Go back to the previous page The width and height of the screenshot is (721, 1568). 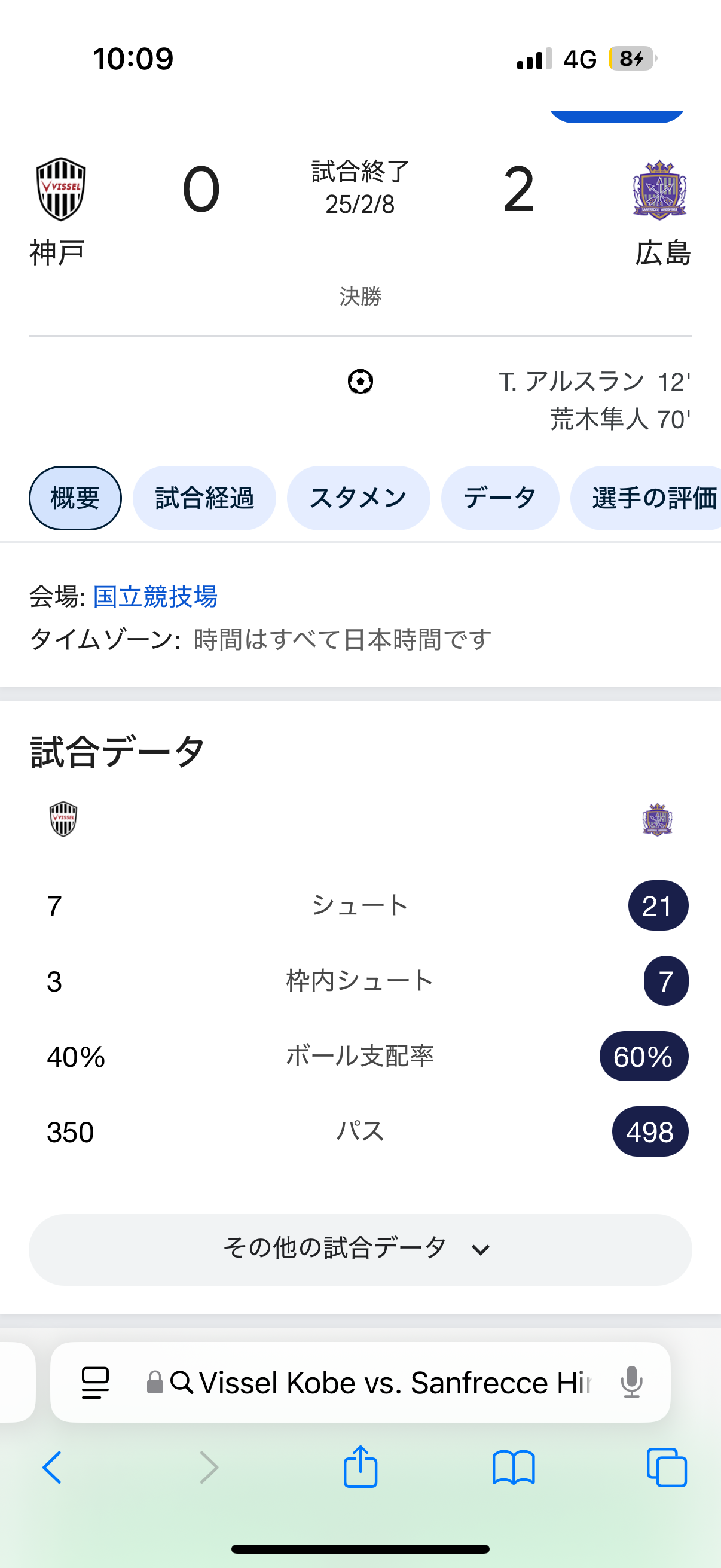pyautogui.click(x=53, y=1468)
